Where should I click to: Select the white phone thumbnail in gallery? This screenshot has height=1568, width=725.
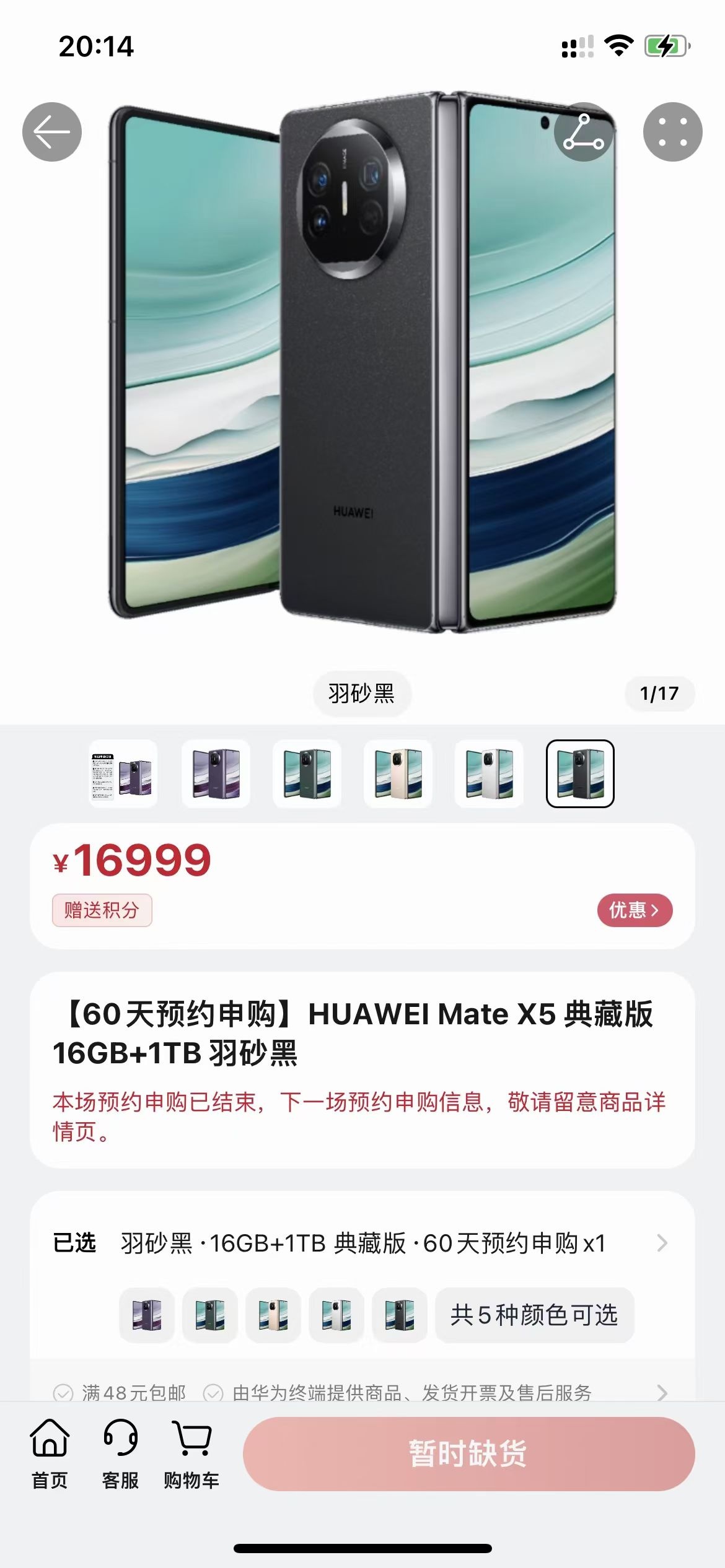point(489,773)
